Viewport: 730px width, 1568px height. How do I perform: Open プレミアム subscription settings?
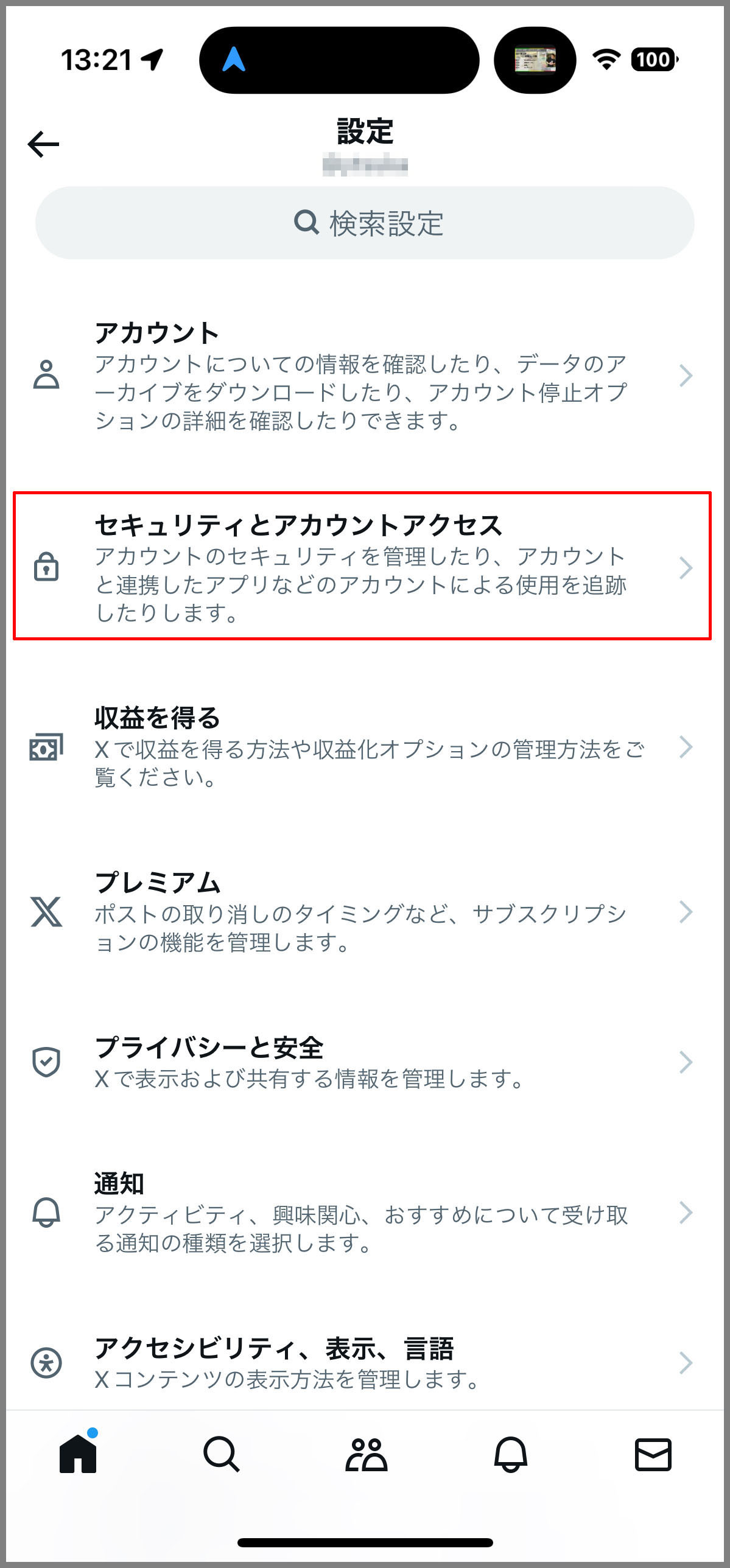(365, 911)
